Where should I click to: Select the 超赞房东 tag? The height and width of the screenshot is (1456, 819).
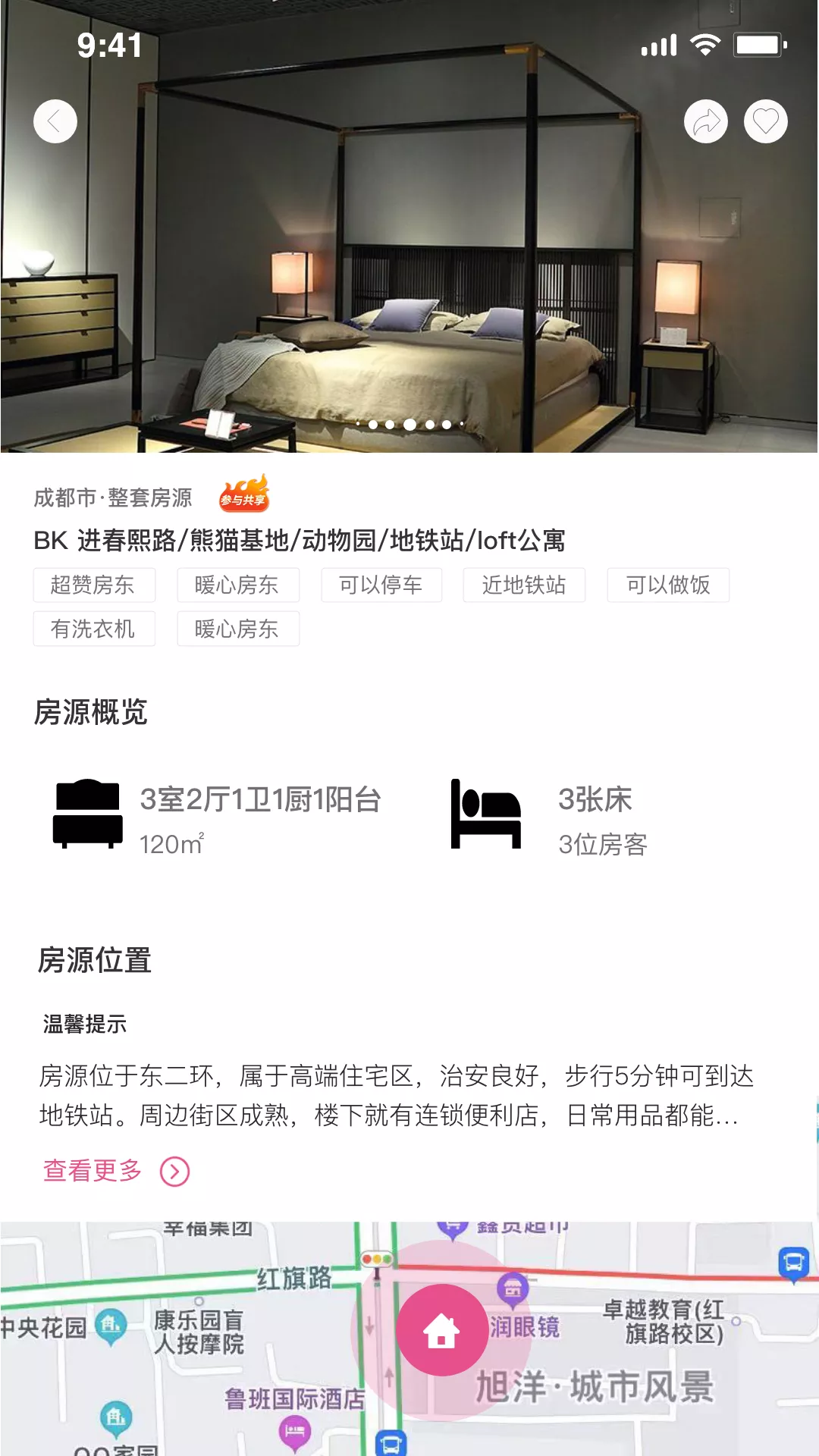[x=94, y=585]
